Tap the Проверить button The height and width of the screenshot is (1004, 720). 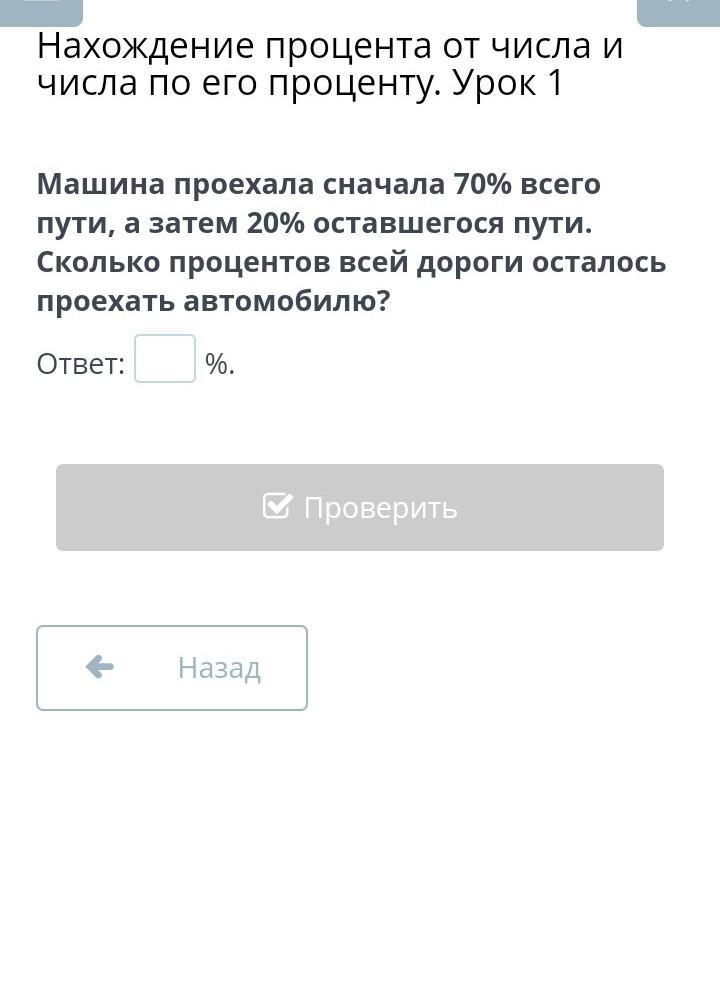click(x=360, y=507)
